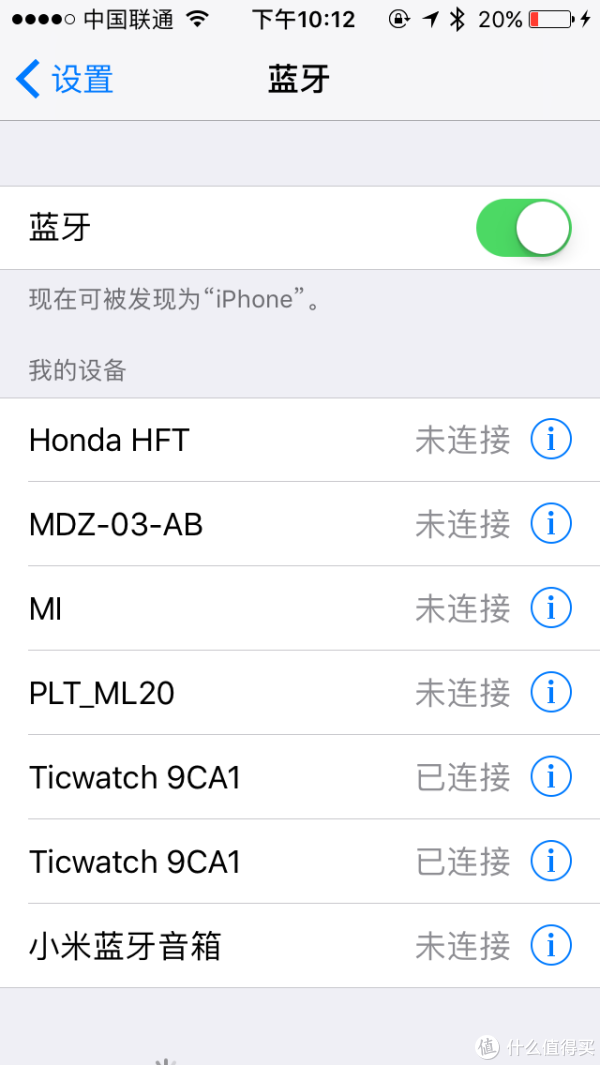Open info for Honda HFT
Viewport: 600px width, 1065px height.
(550, 439)
